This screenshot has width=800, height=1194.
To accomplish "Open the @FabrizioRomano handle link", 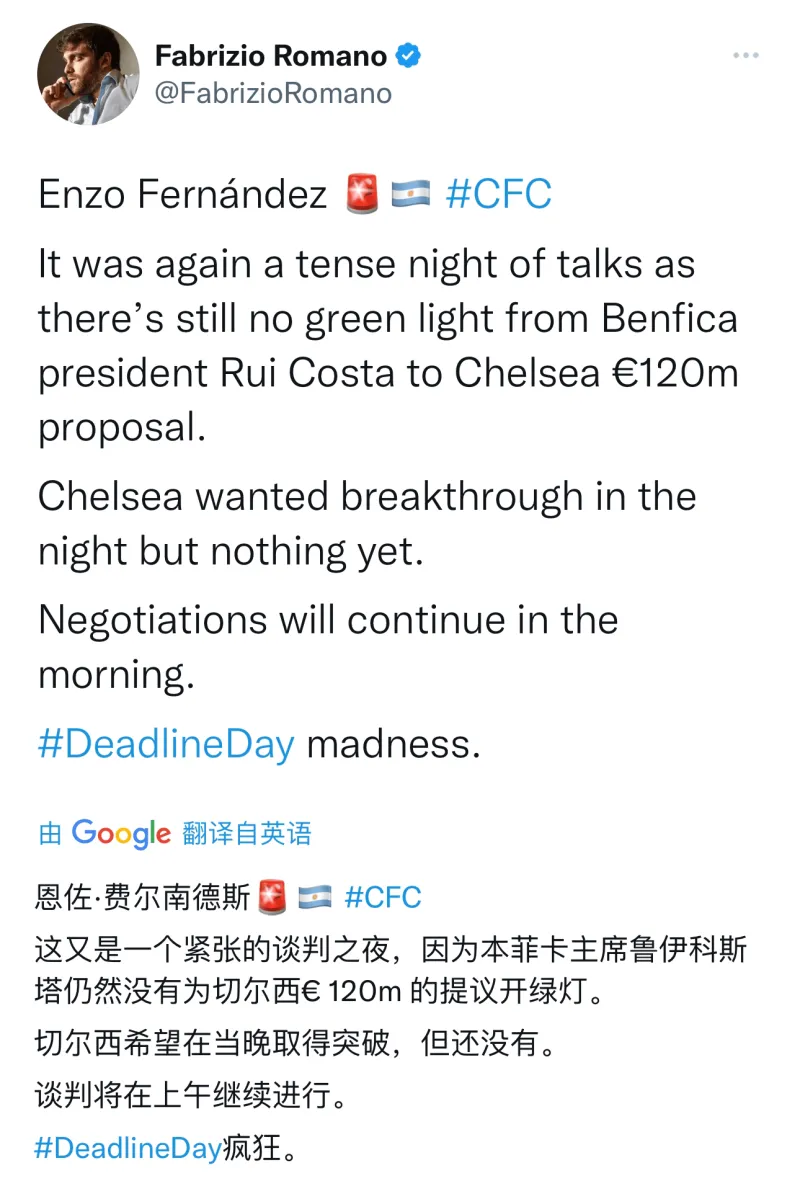I will click(273, 93).
